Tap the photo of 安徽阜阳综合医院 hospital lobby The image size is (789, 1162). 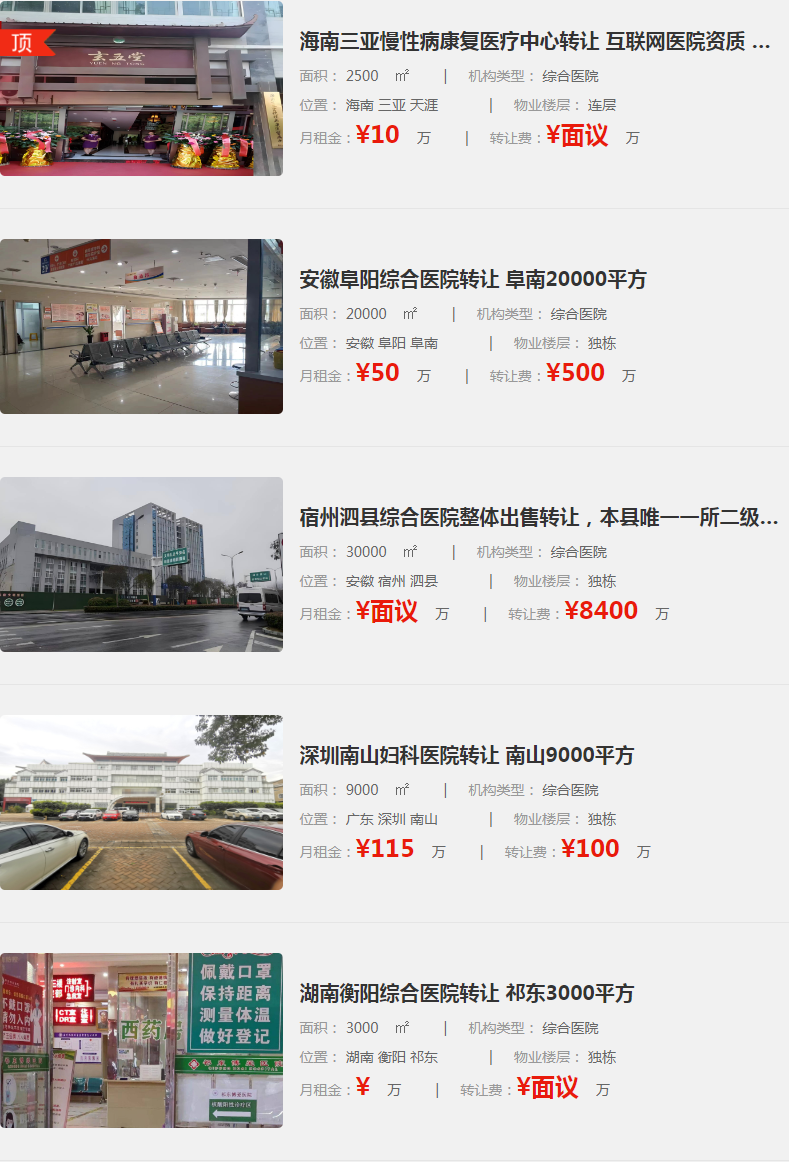click(141, 326)
